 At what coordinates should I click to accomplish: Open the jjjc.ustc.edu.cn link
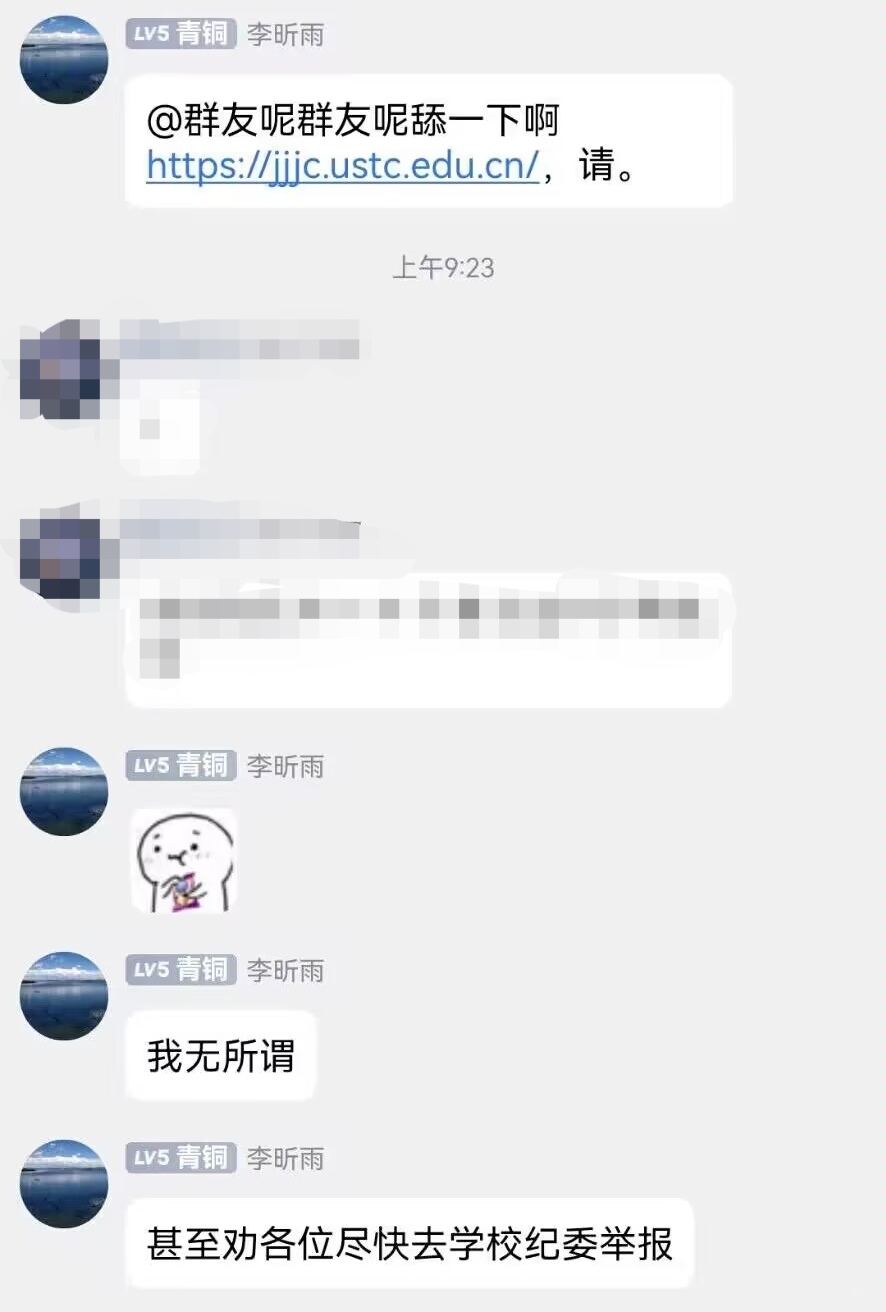click(x=343, y=164)
